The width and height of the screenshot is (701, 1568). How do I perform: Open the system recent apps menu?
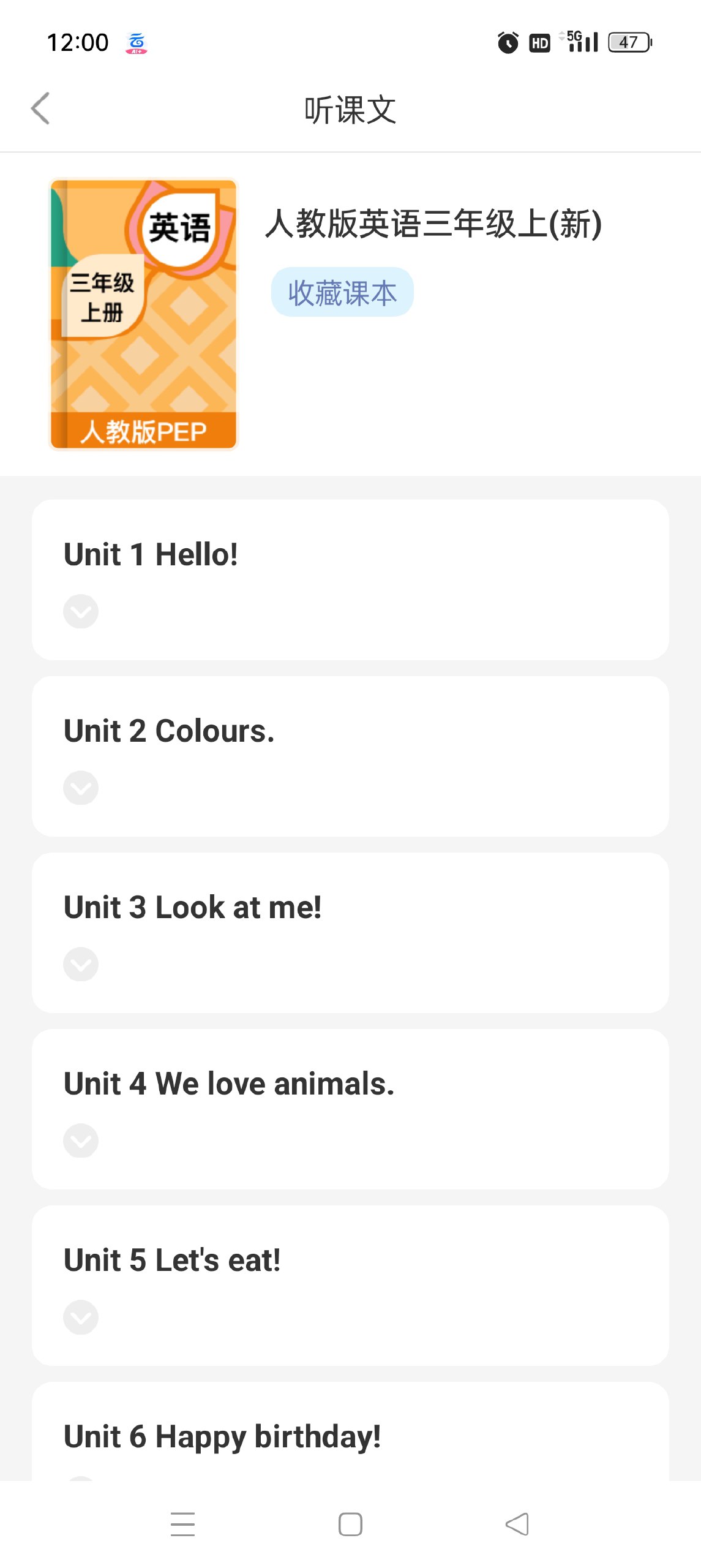point(182,1524)
